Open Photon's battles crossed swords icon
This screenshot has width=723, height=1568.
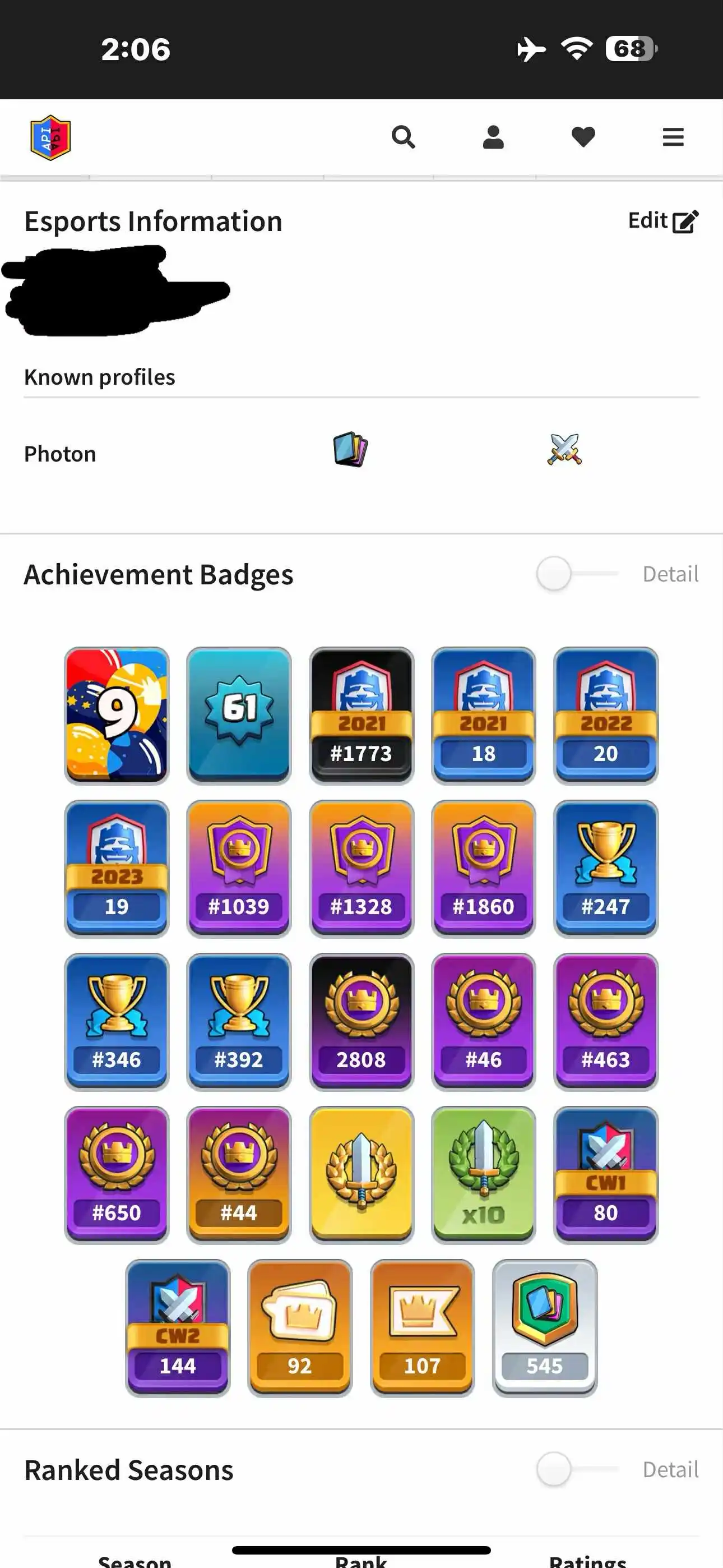pyautogui.click(x=564, y=450)
